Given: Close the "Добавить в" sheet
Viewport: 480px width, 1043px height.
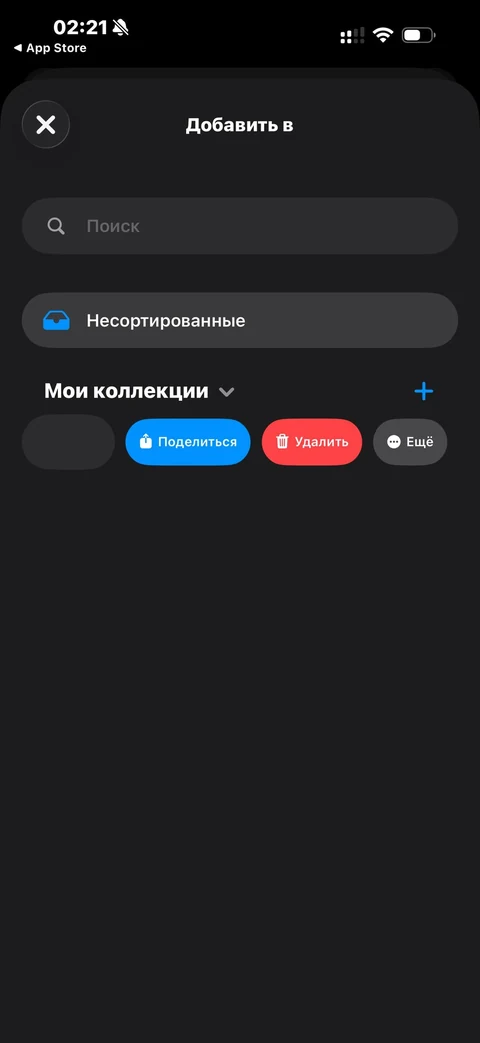Looking at the screenshot, I should [46, 124].
